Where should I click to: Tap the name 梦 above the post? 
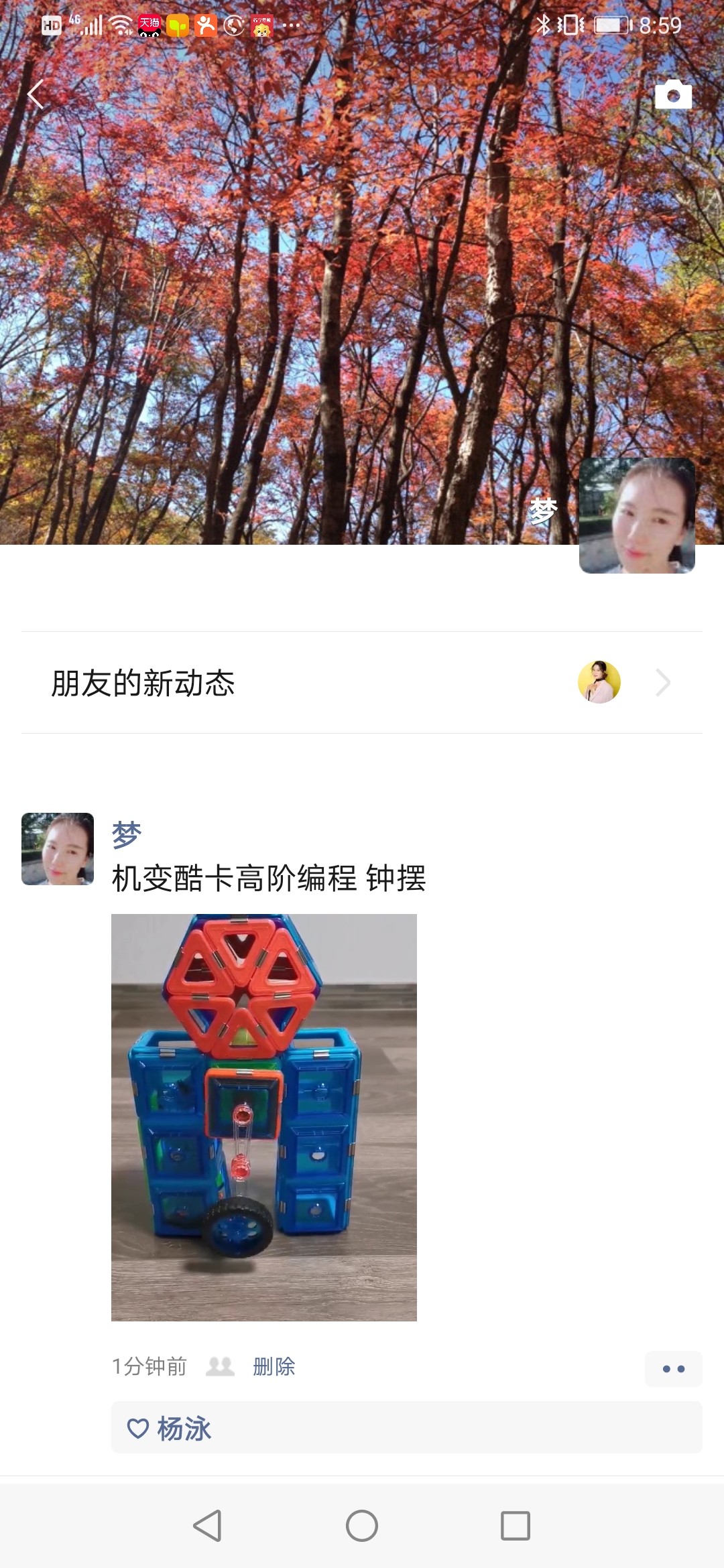[x=126, y=835]
